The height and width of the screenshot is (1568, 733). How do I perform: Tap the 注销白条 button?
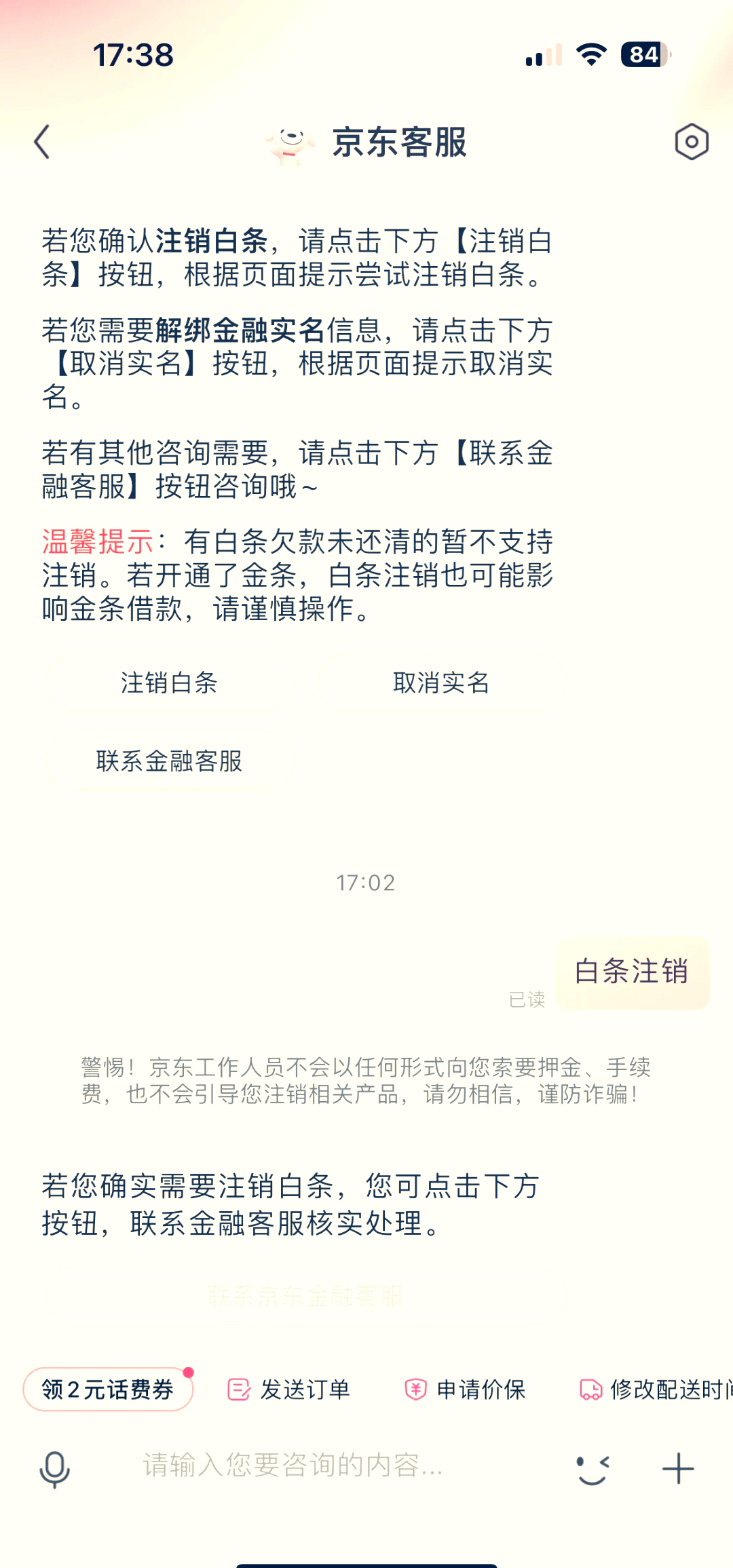tap(169, 683)
